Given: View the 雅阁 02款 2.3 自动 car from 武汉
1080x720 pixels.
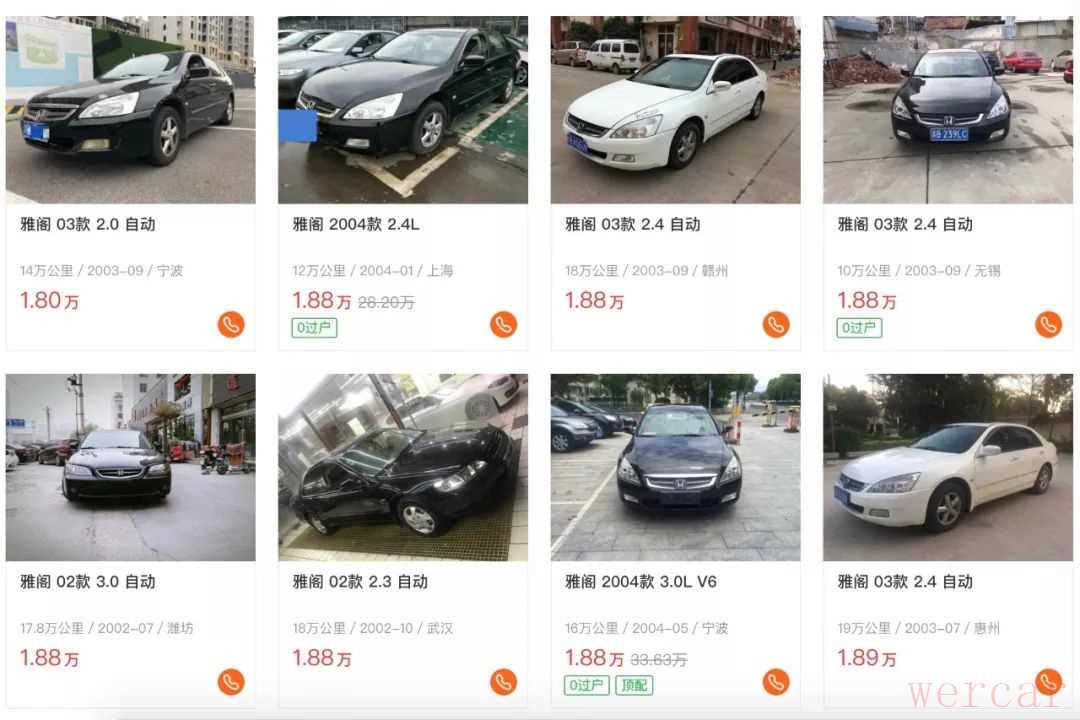Looking at the screenshot, I should (360, 581).
